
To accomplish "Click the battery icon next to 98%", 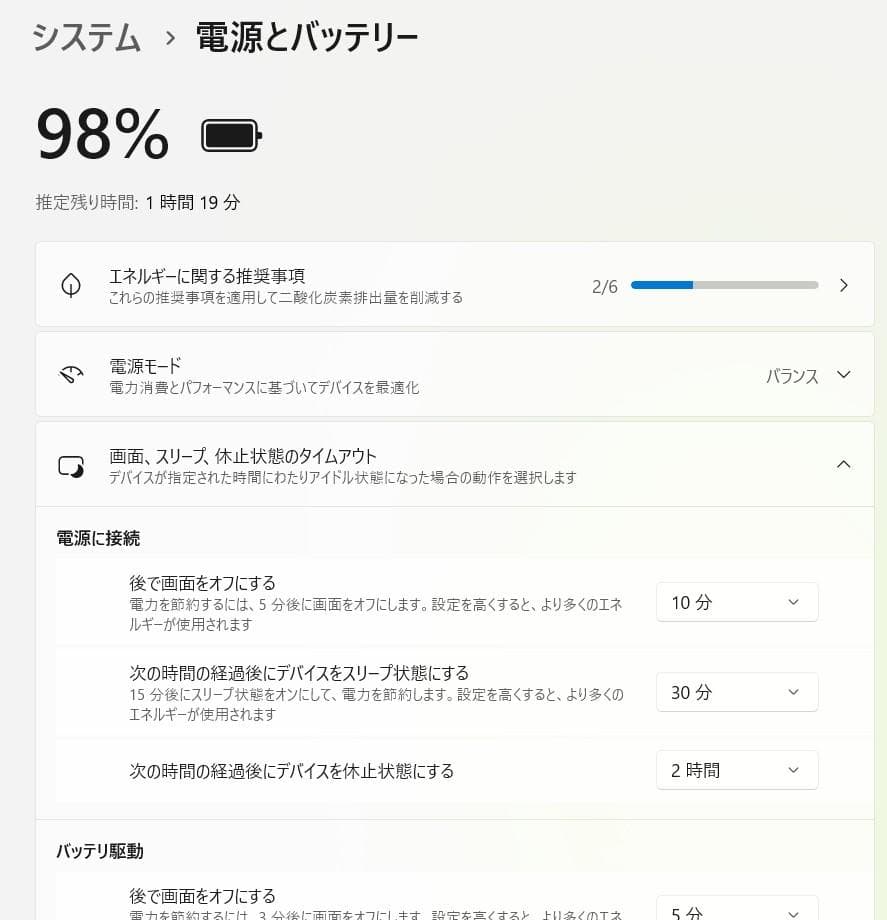I will [231, 133].
